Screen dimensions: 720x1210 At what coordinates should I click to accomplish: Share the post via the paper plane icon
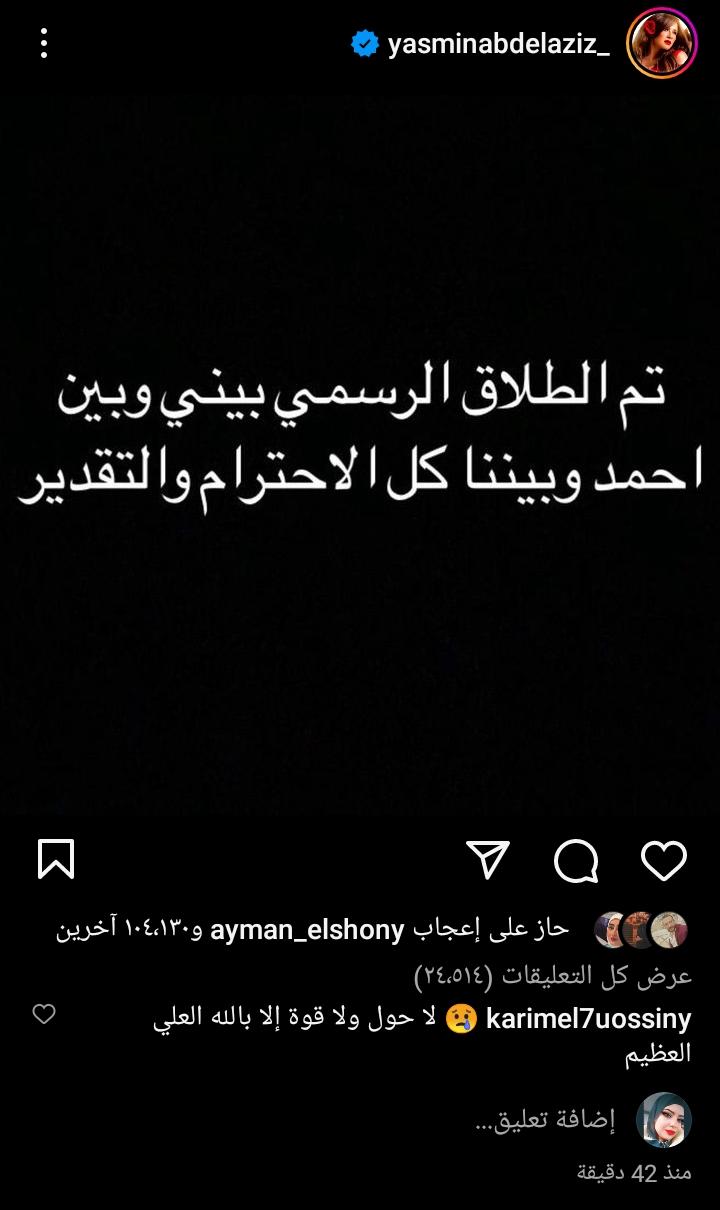click(489, 860)
